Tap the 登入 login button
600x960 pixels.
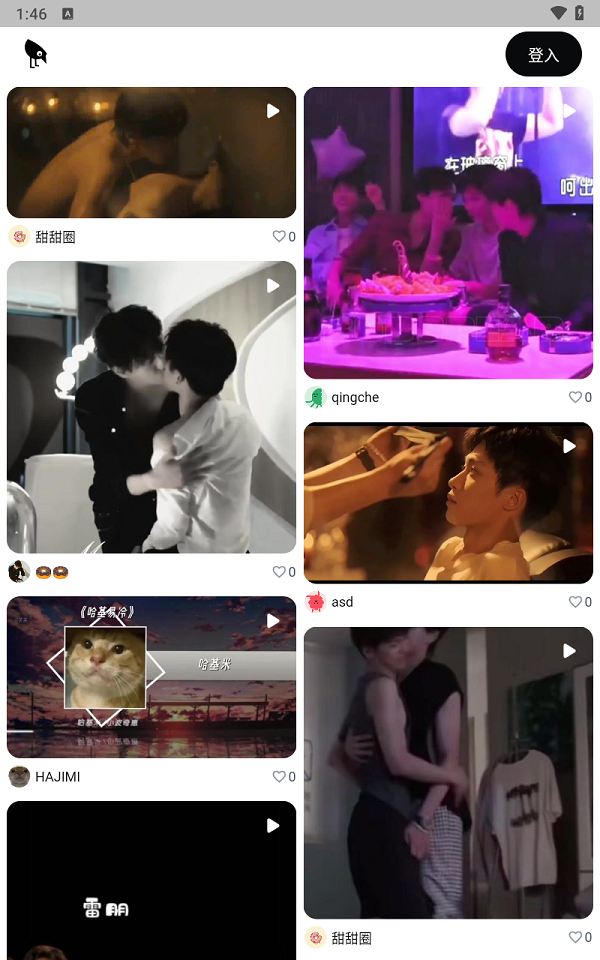click(543, 54)
